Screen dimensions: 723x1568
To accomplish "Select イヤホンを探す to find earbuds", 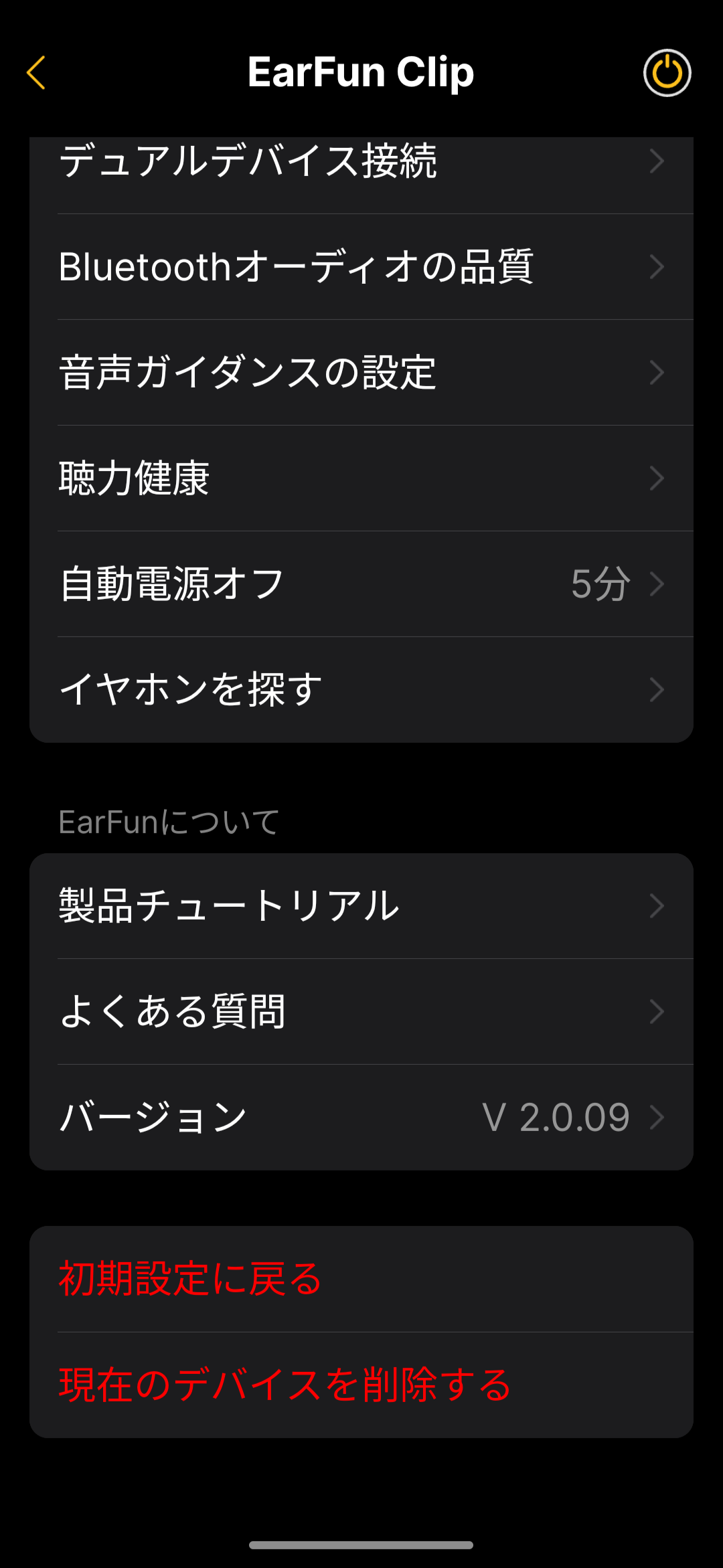I will point(361,689).
